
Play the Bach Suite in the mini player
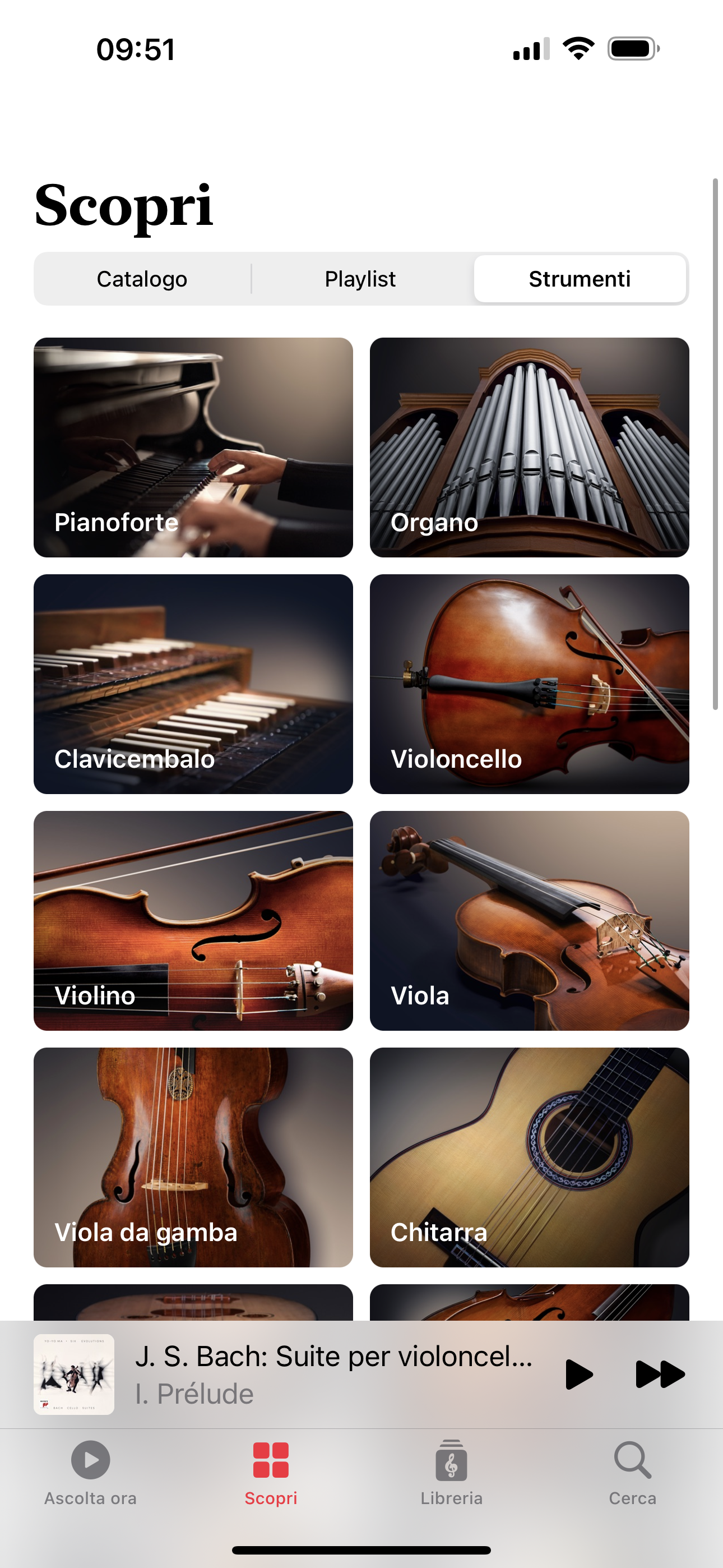pyautogui.click(x=578, y=1375)
